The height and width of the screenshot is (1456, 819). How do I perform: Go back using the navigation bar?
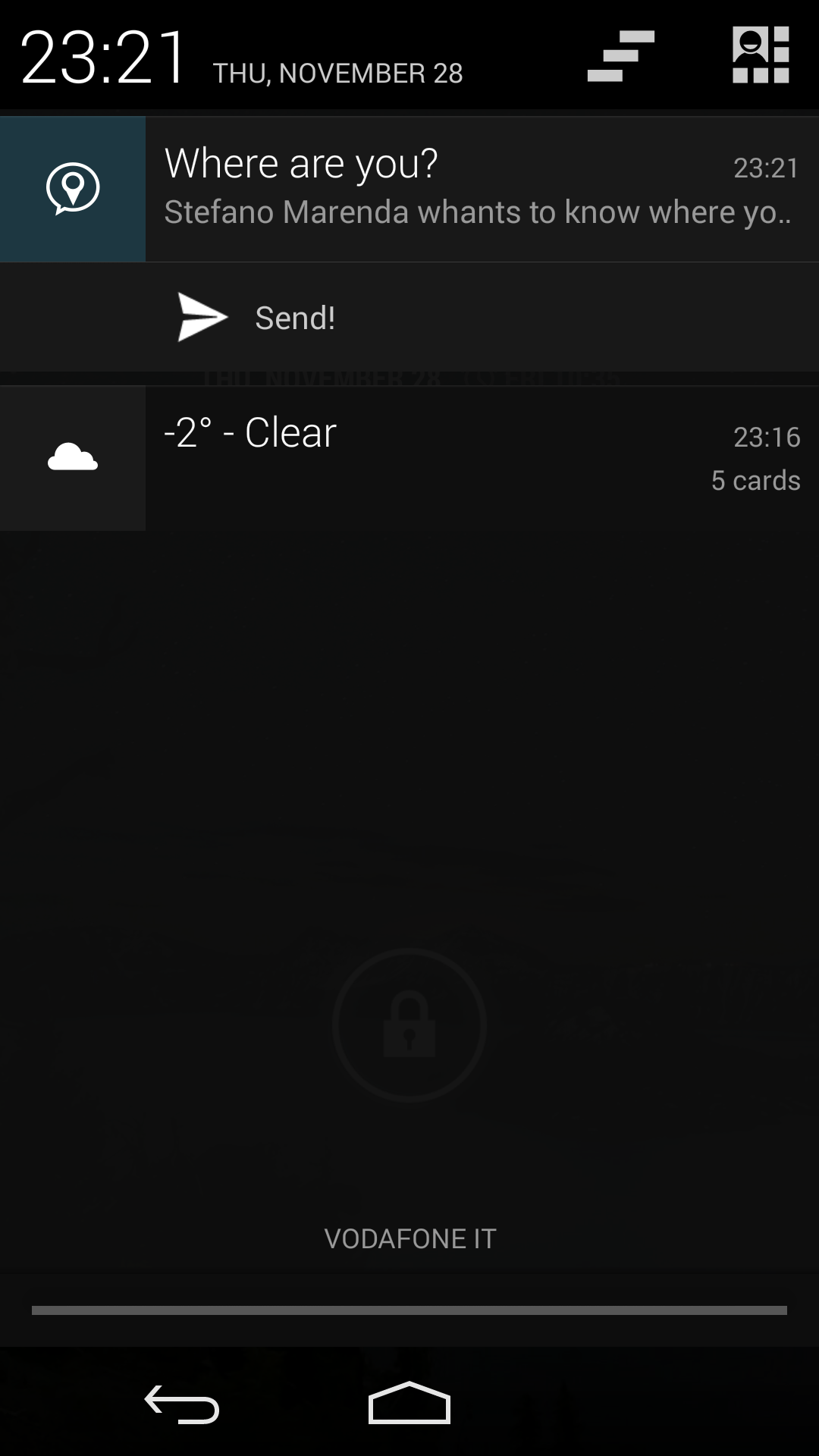(x=182, y=1404)
